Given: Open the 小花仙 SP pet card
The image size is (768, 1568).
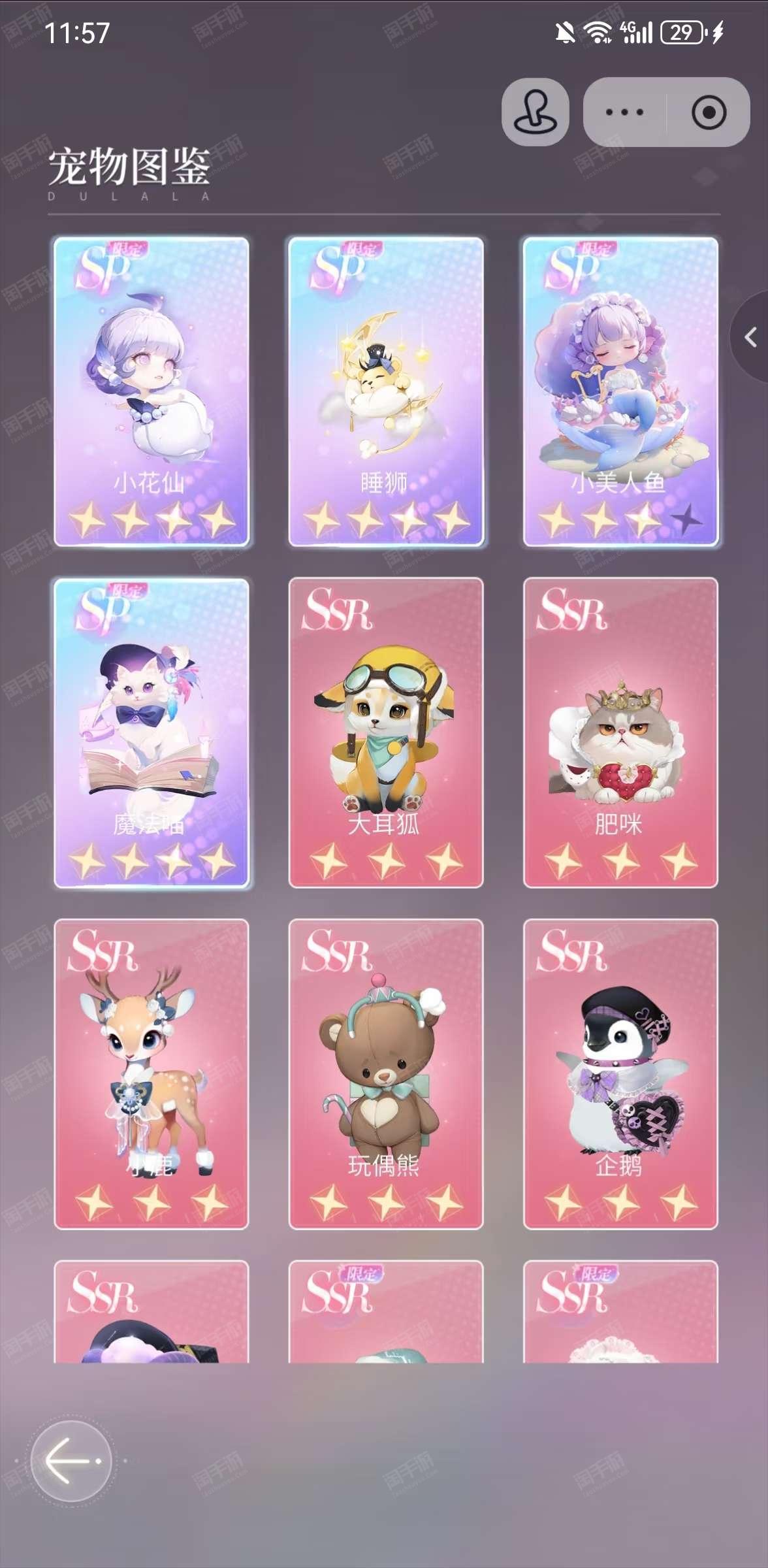Looking at the screenshot, I should (152, 392).
